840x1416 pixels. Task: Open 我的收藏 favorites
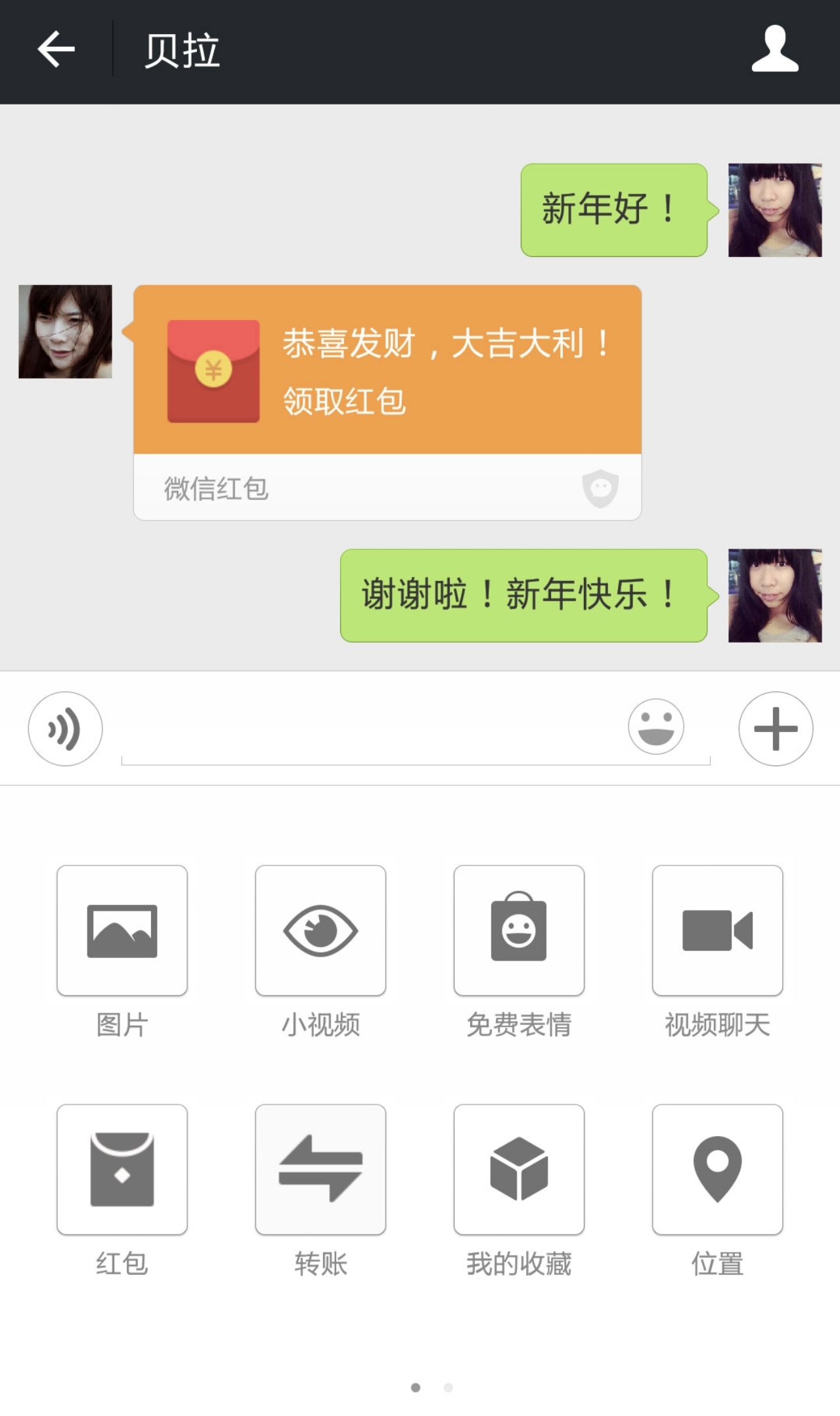[x=519, y=1170]
